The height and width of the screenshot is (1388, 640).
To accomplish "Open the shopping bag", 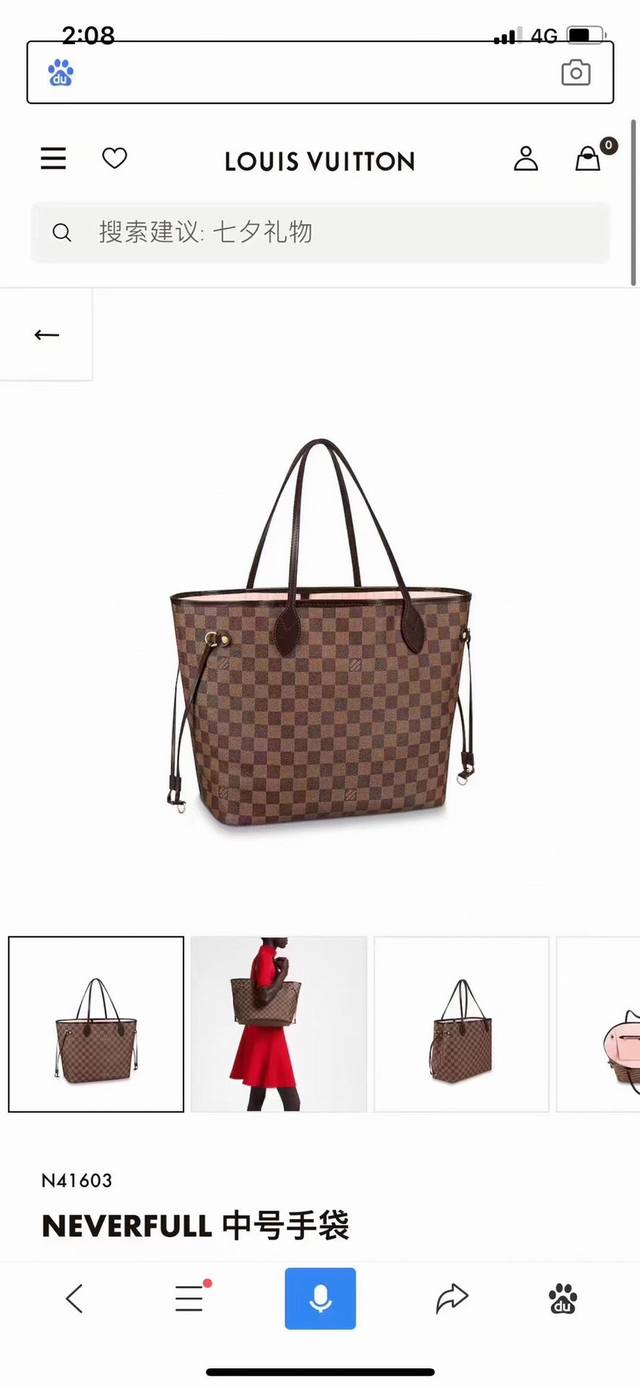I will coord(588,158).
